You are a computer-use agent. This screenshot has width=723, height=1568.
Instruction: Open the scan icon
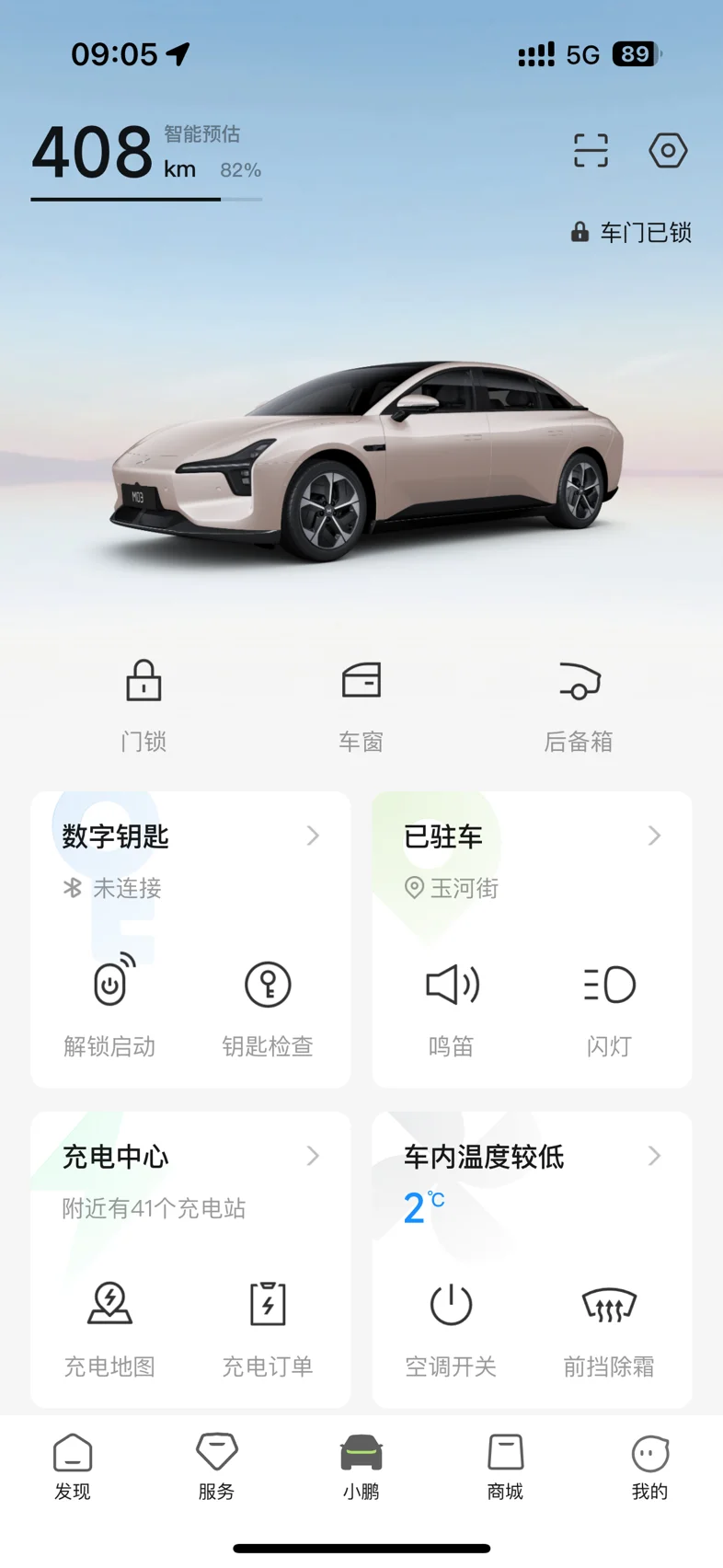(x=591, y=150)
